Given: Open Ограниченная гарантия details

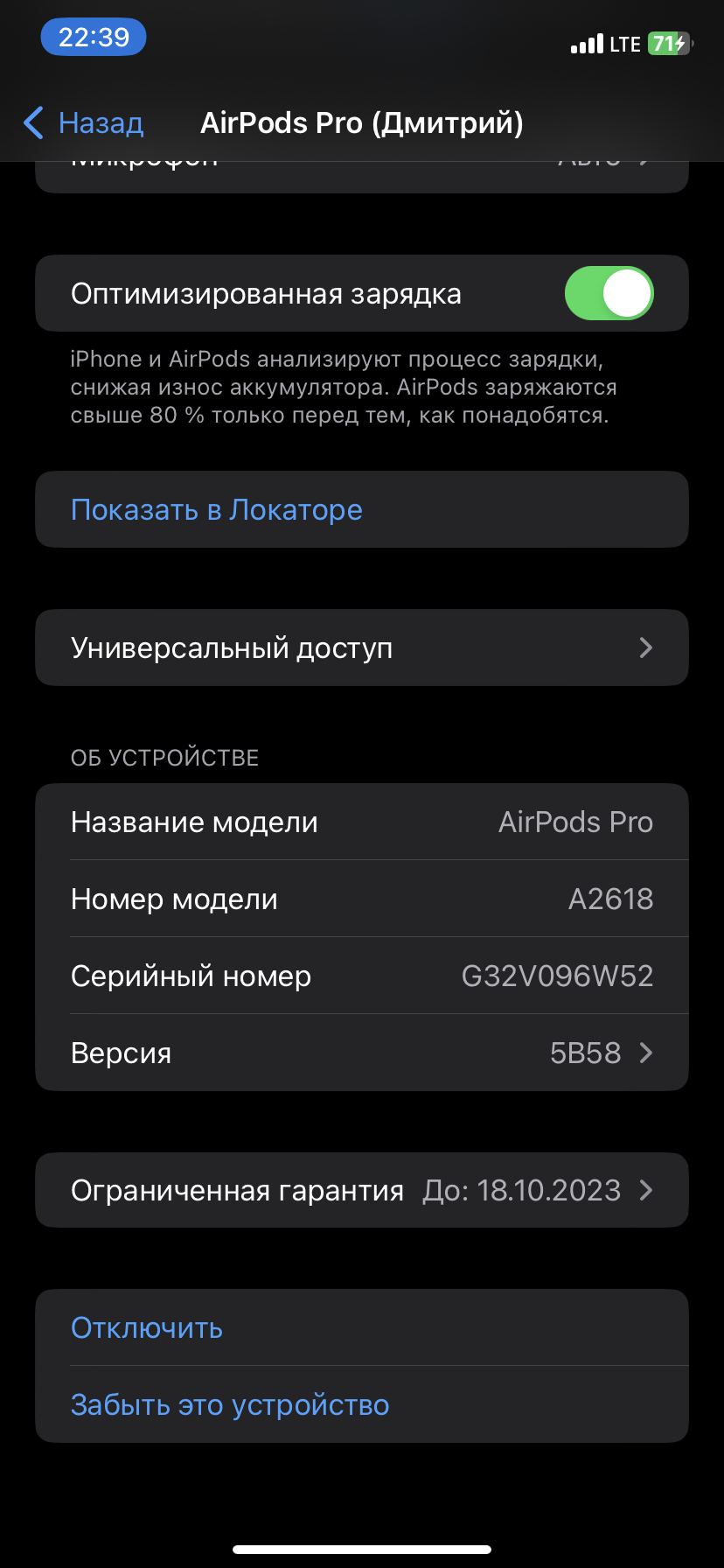Looking at the screenshot, I should pyautogui.click(x=361, y=1190).
